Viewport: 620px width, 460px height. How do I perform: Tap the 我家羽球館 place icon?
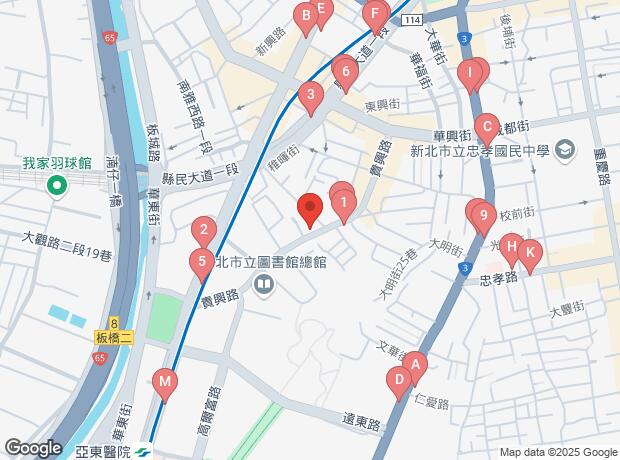click(57, 186)
